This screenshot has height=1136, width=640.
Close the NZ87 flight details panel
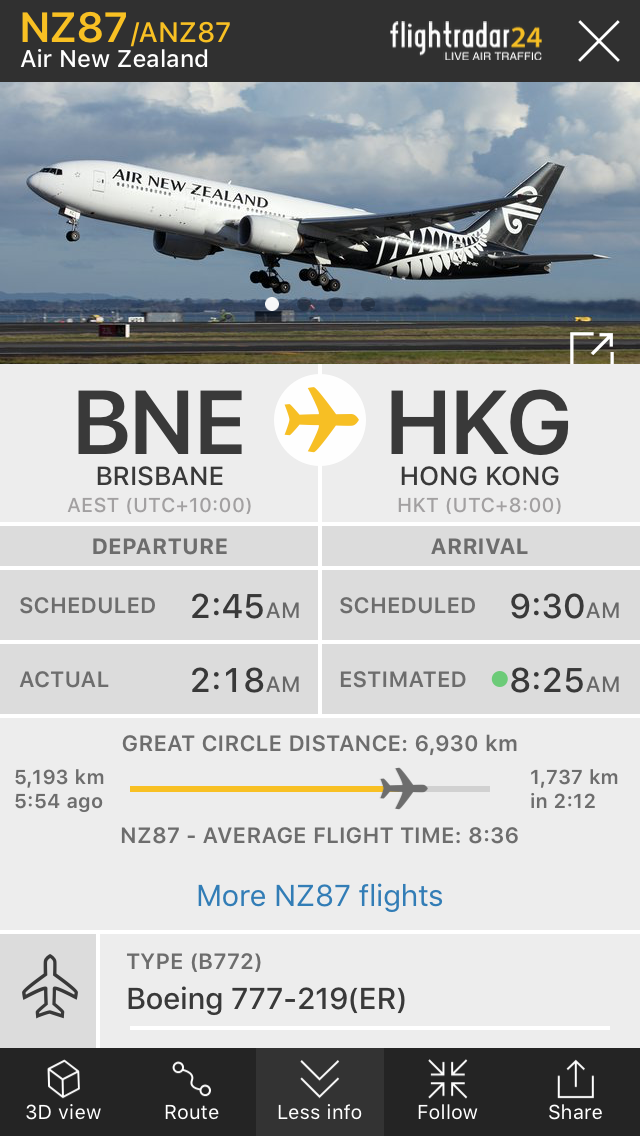click(x=598, y=42)
